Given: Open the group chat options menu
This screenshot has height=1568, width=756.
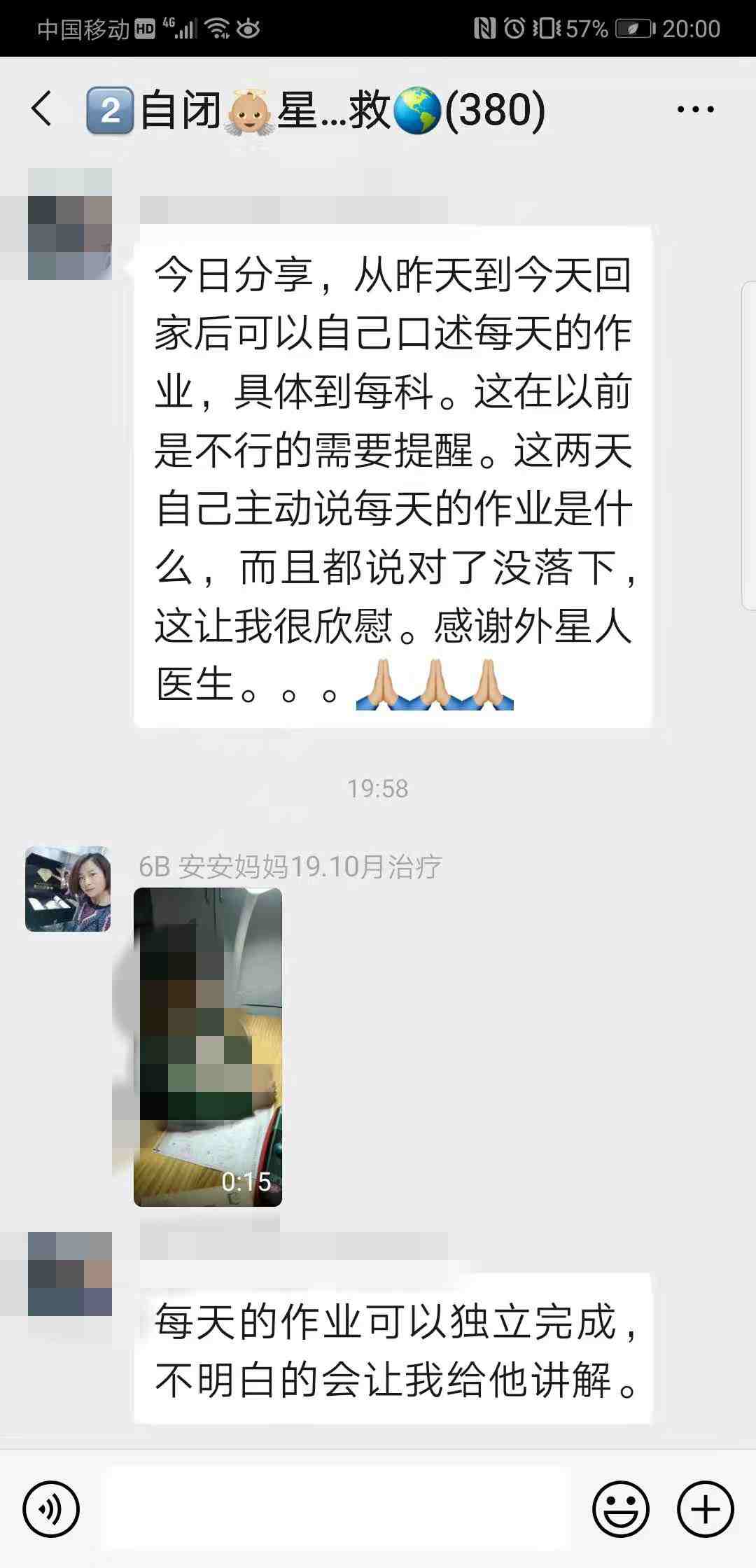Looking at the screenshot, I should point(695,109).
